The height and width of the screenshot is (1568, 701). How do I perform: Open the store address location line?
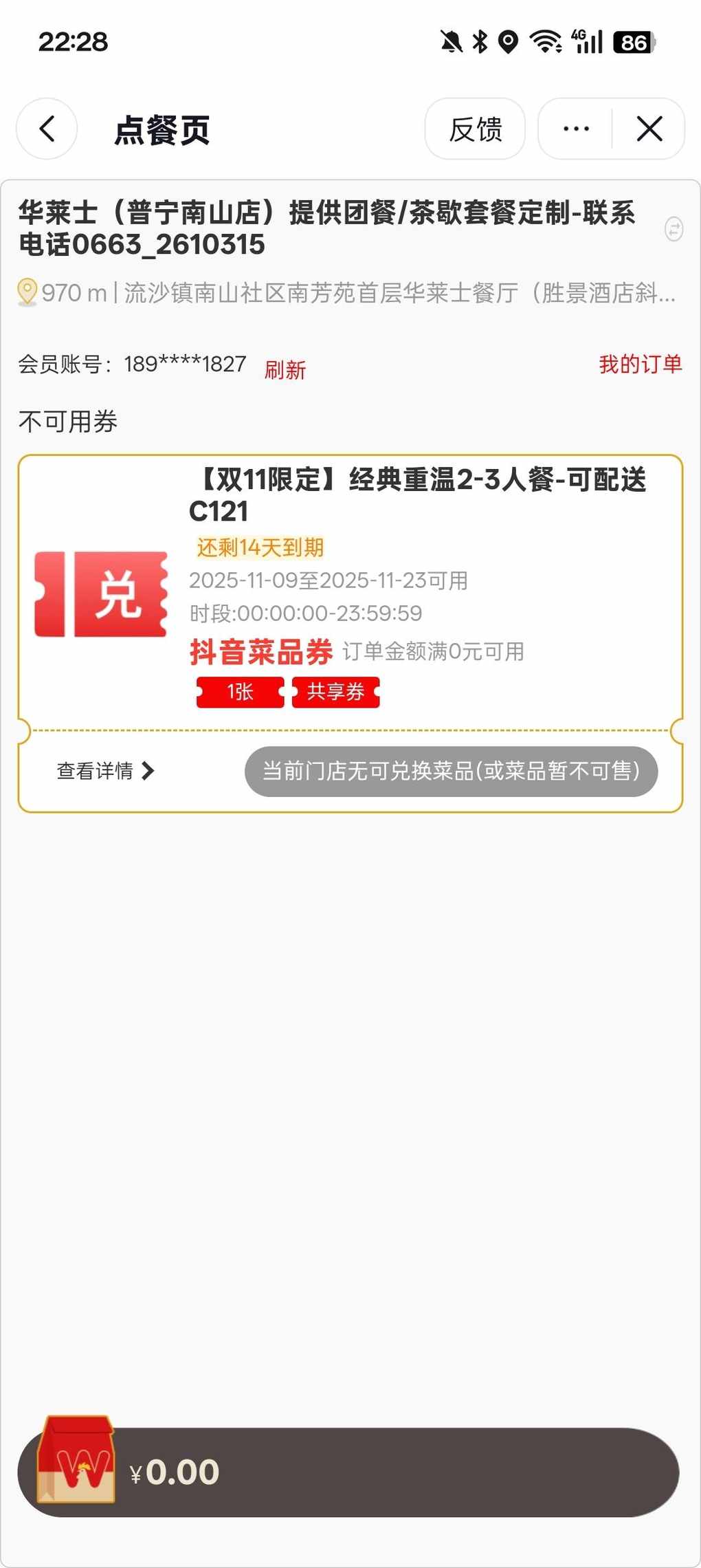click(347, 293)
